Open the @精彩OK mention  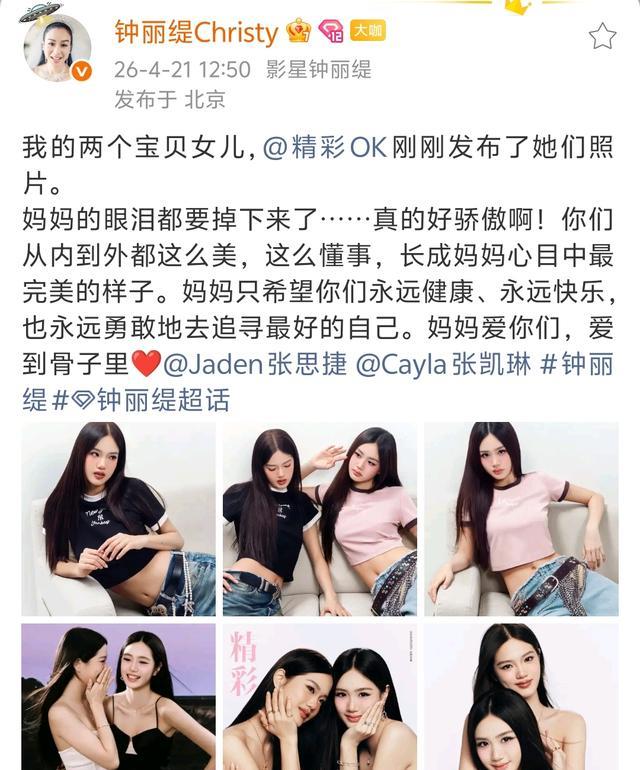(317, 149)
